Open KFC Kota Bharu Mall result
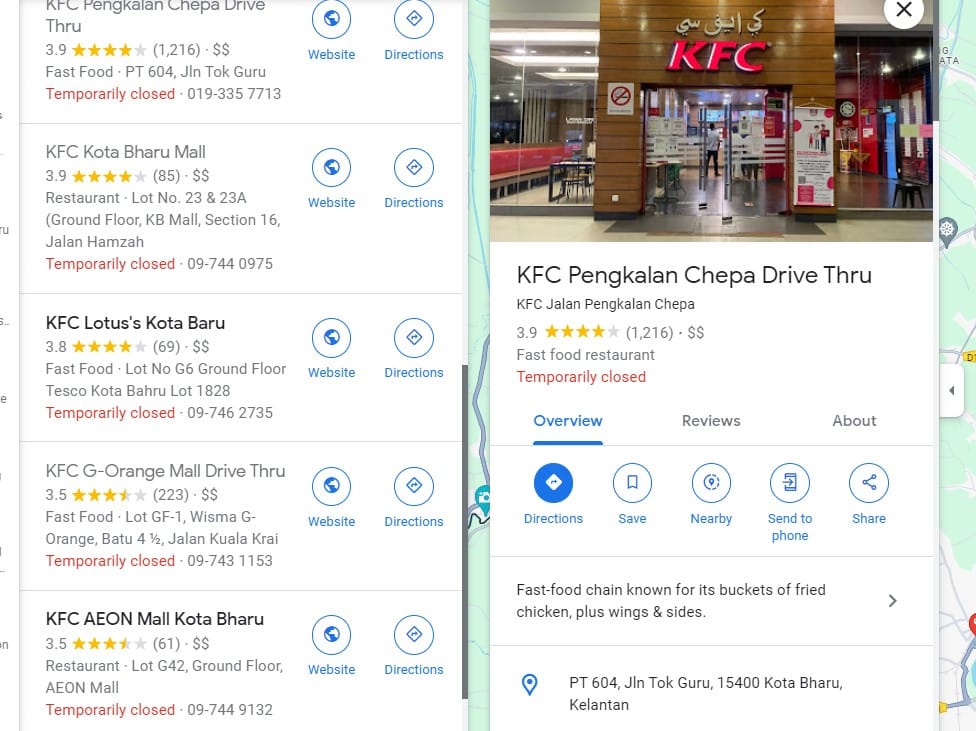976x731 pixels. coord(126,152)
